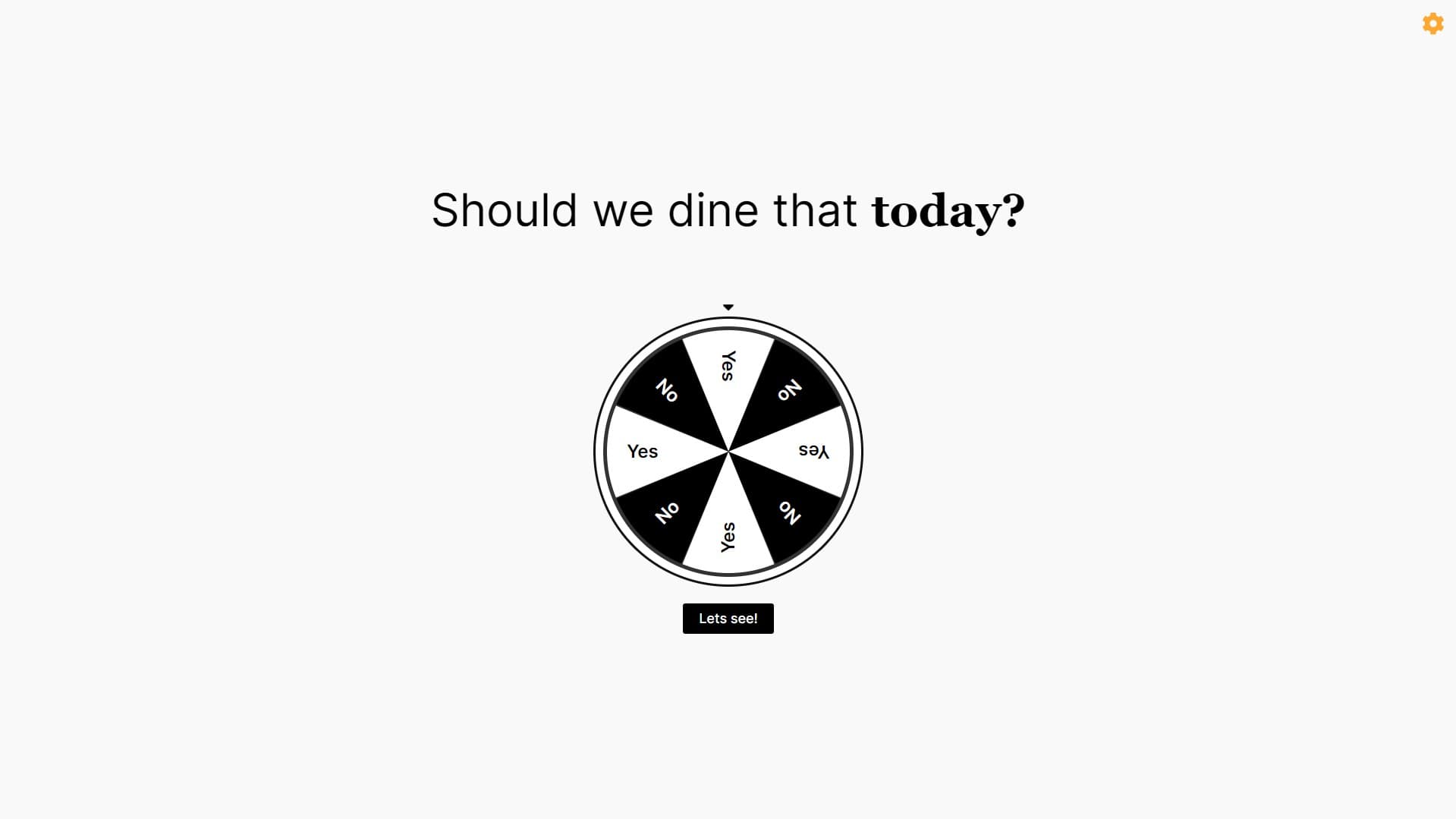Tap the Lets see! button
The image size is (1456, 819).
(728, 619)
